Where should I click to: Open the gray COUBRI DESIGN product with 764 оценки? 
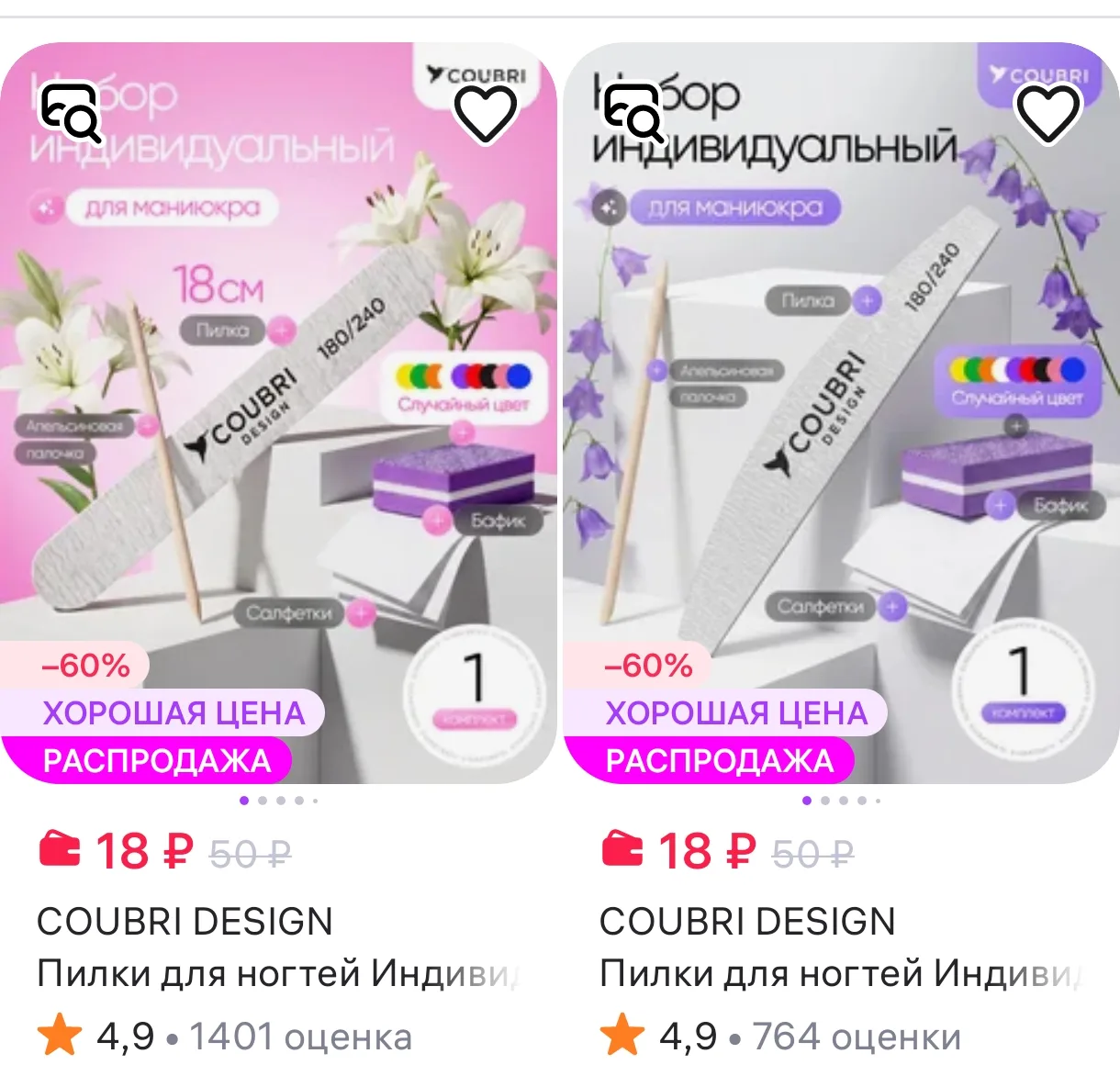coord(841,413)
